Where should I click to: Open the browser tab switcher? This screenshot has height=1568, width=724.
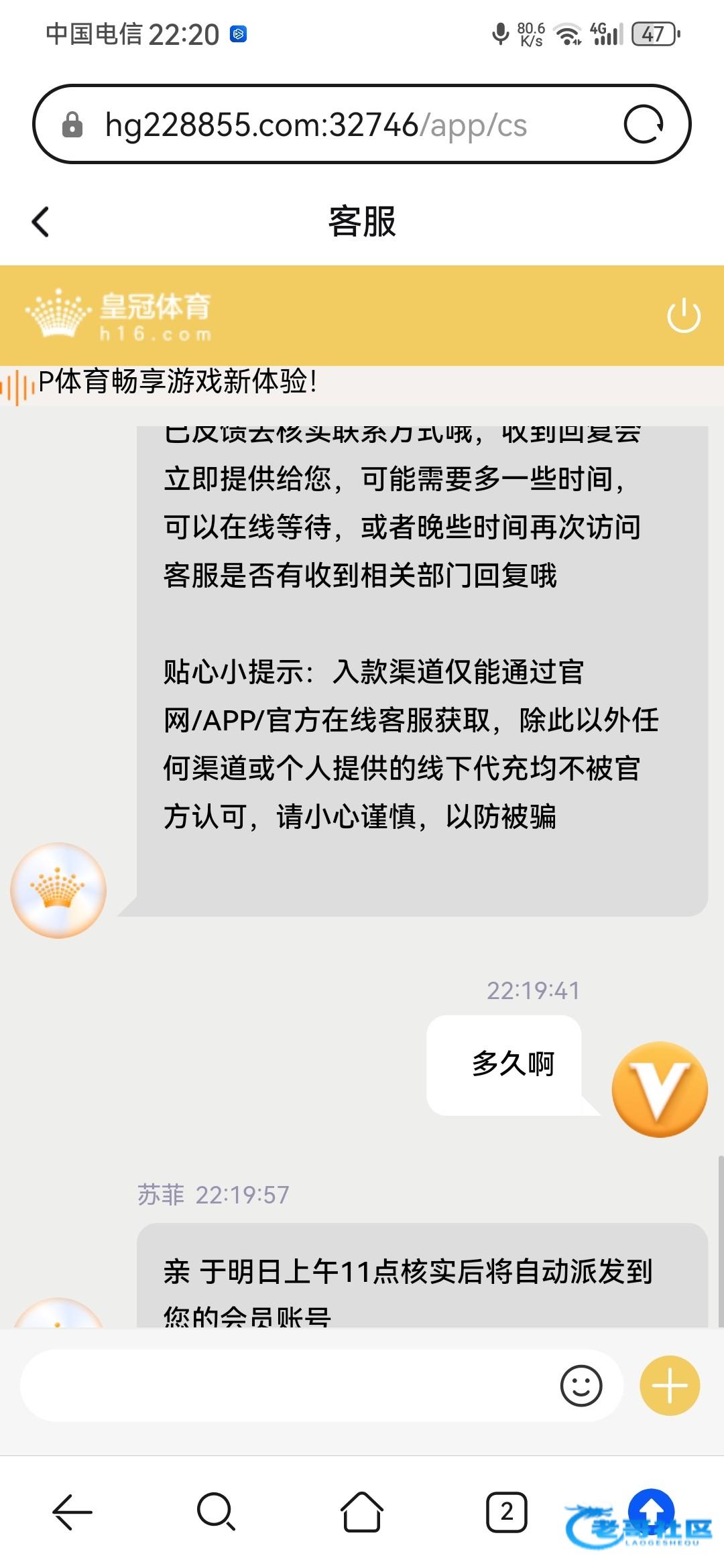click(506, 1512)
